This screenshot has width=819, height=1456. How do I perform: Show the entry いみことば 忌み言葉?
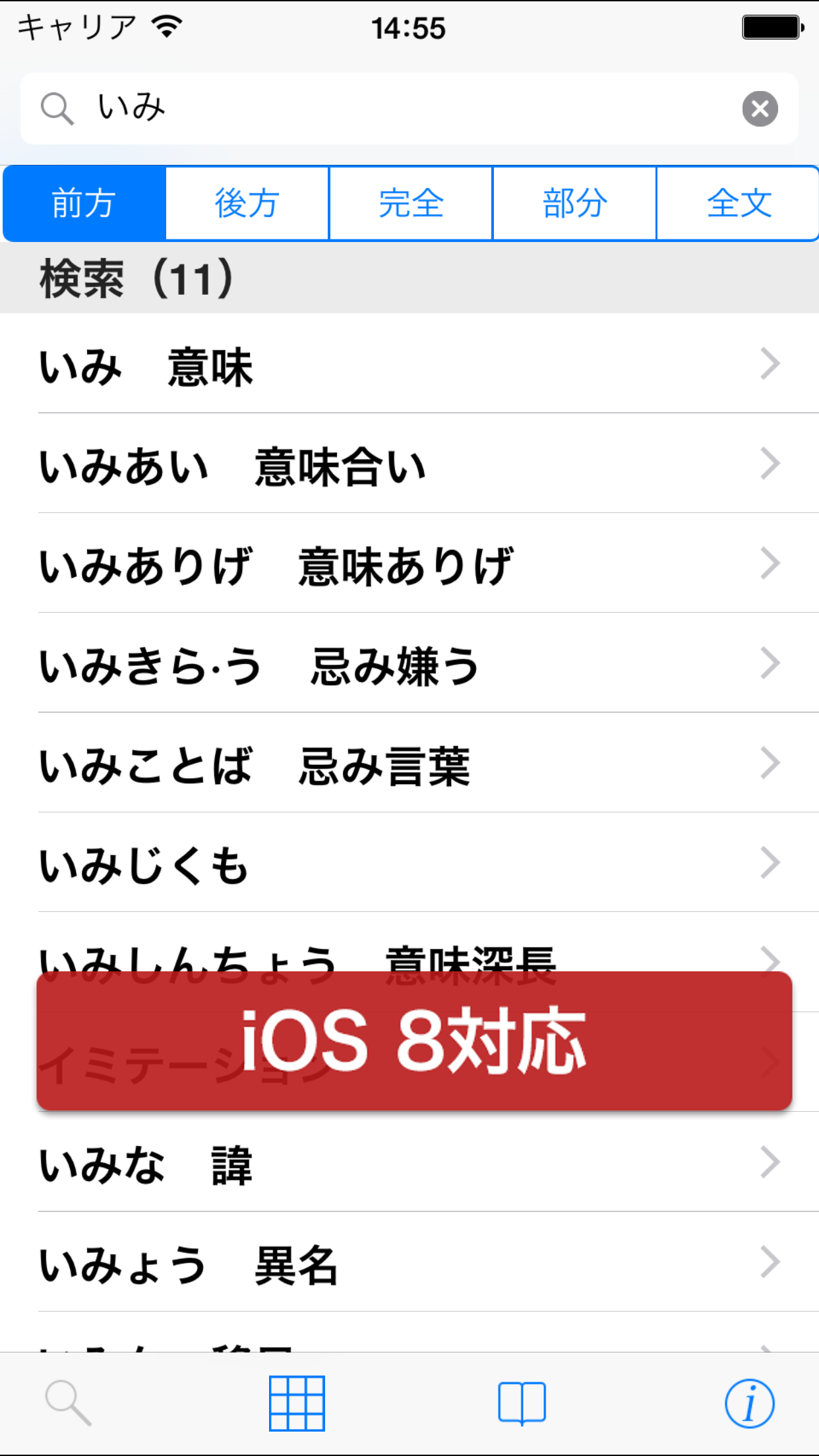(x=409, y=764)
